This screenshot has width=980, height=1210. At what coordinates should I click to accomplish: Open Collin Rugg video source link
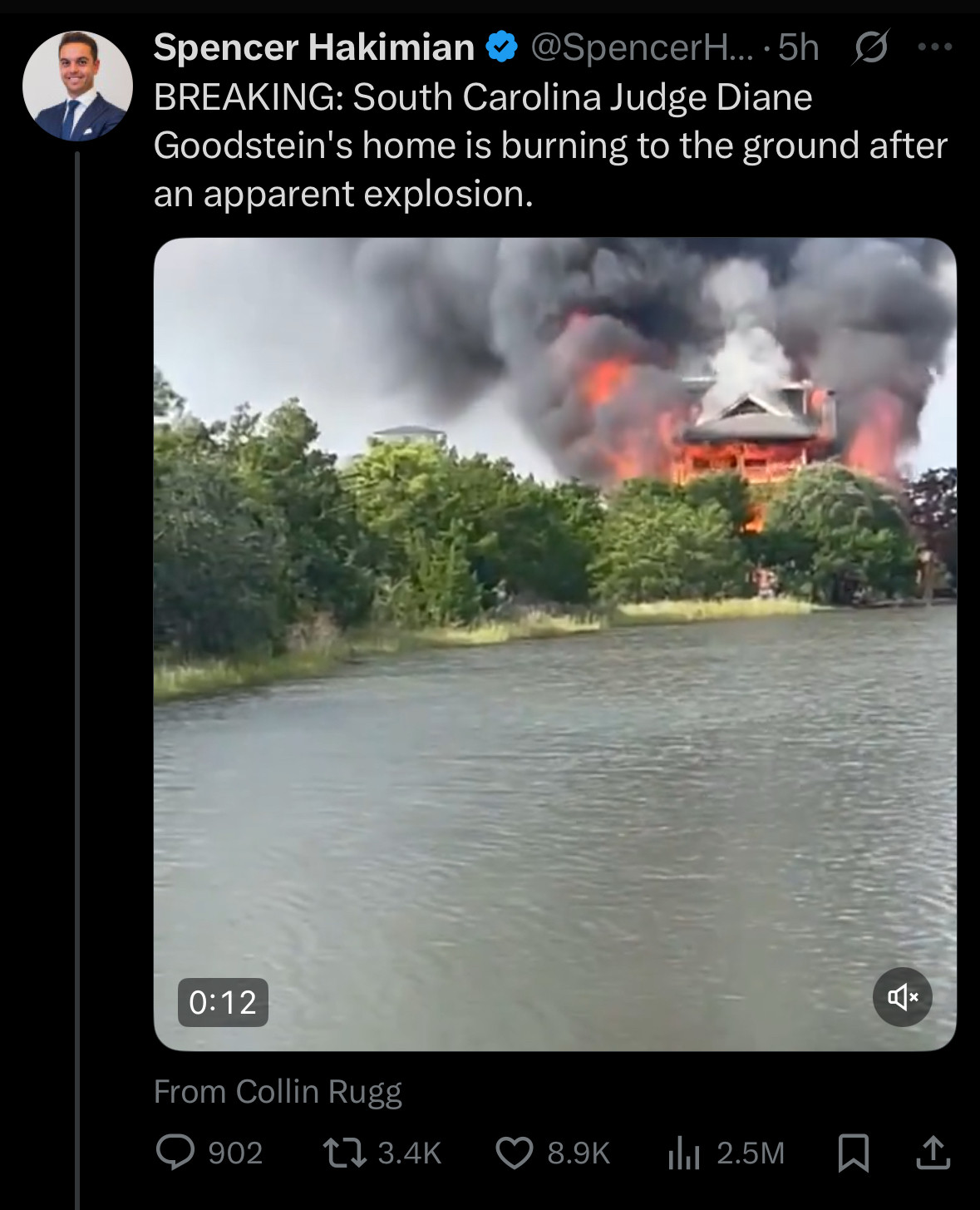pos(278,1092)
